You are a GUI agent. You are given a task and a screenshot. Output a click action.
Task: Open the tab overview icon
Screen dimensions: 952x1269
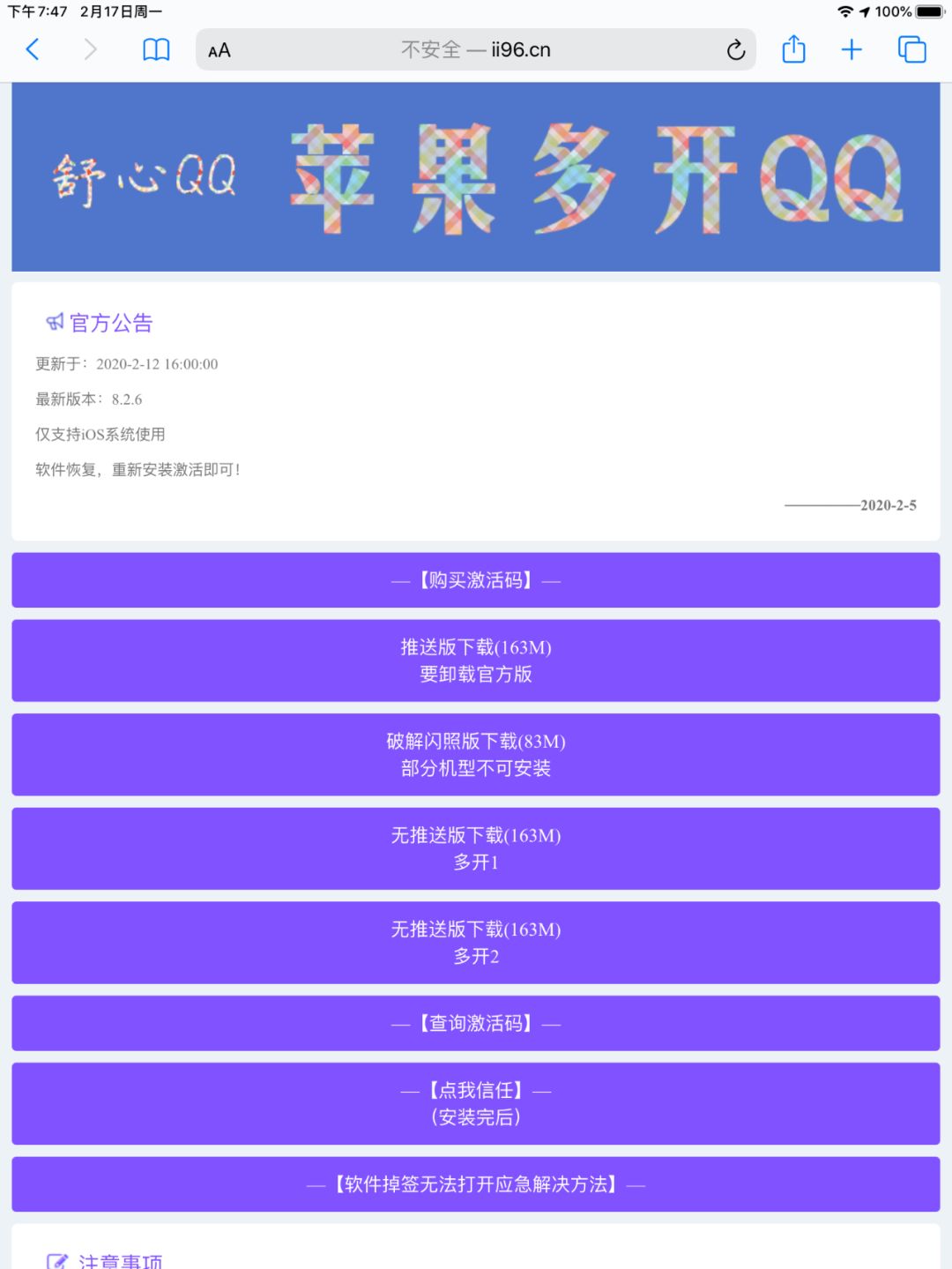(911, 50)
